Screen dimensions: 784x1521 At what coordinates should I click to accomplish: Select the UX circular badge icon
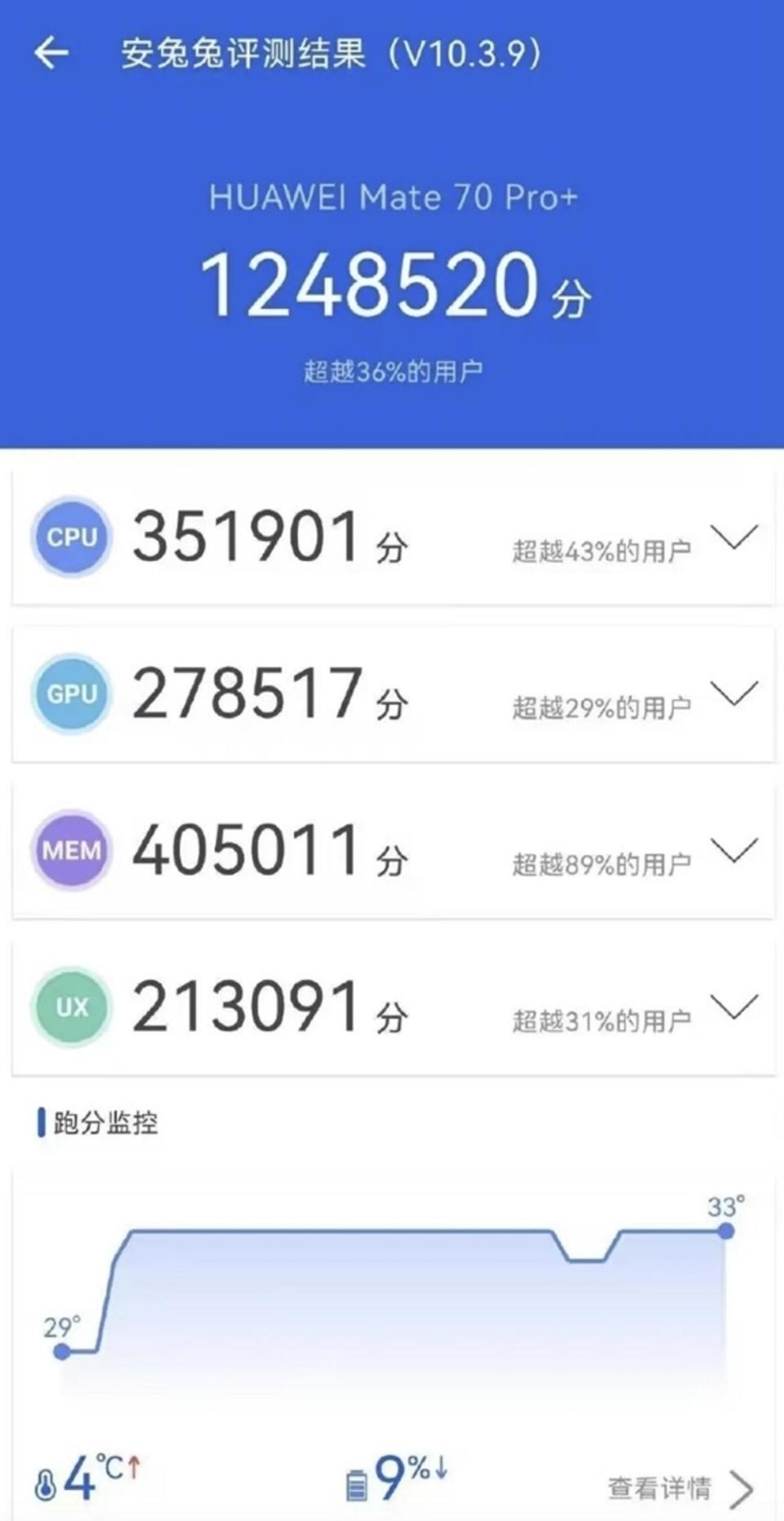(72, 1006)
